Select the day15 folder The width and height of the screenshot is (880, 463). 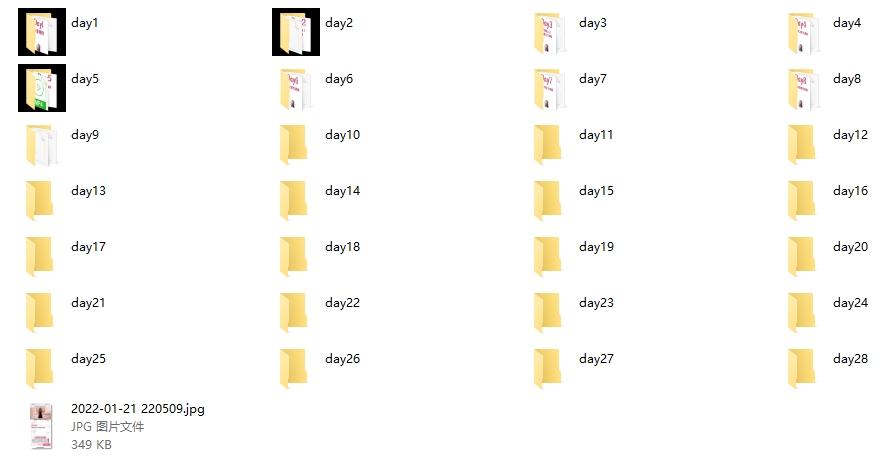tap(549, 200)
